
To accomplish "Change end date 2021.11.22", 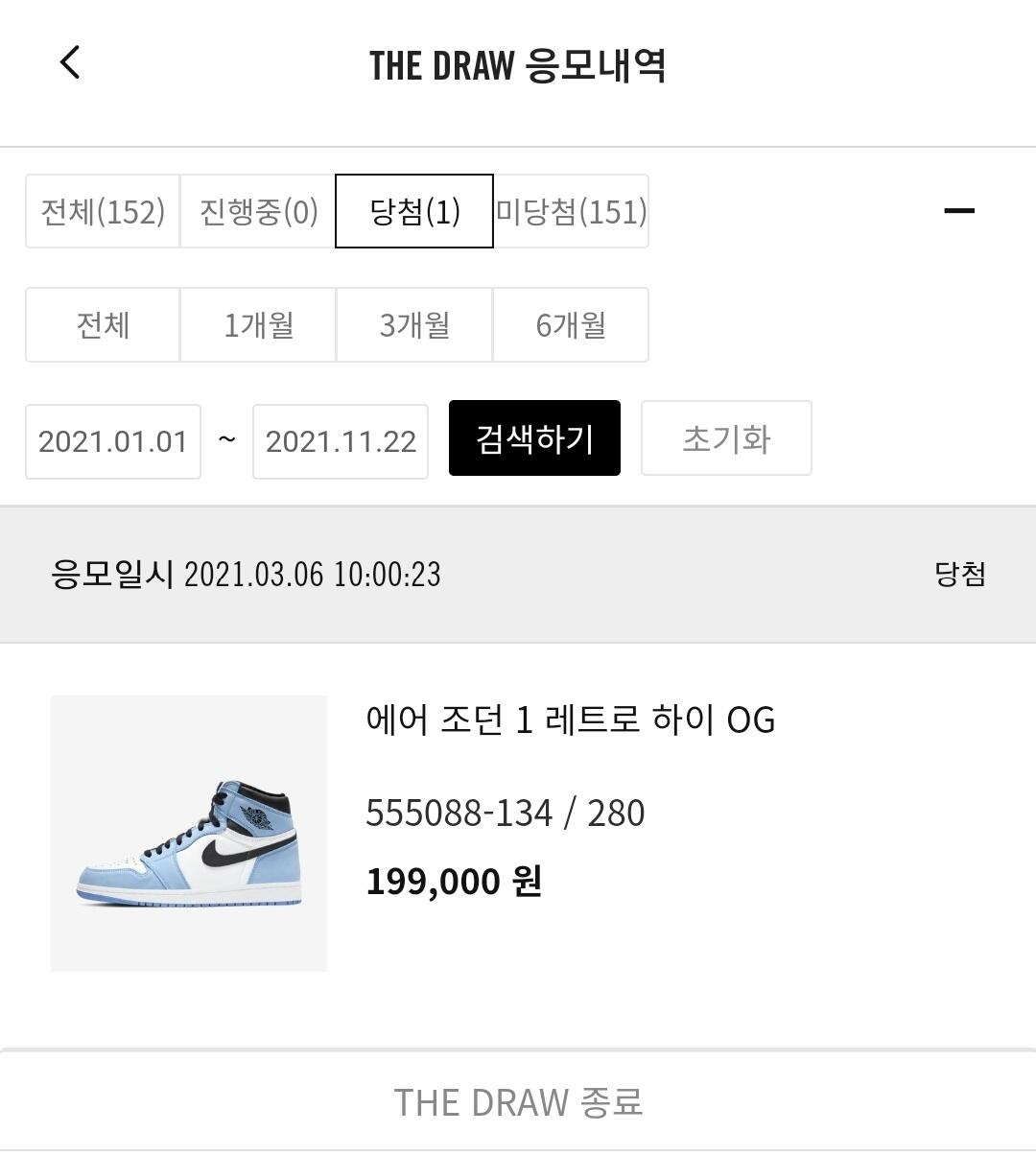I will pyautogui.click(x=341, y=441).
